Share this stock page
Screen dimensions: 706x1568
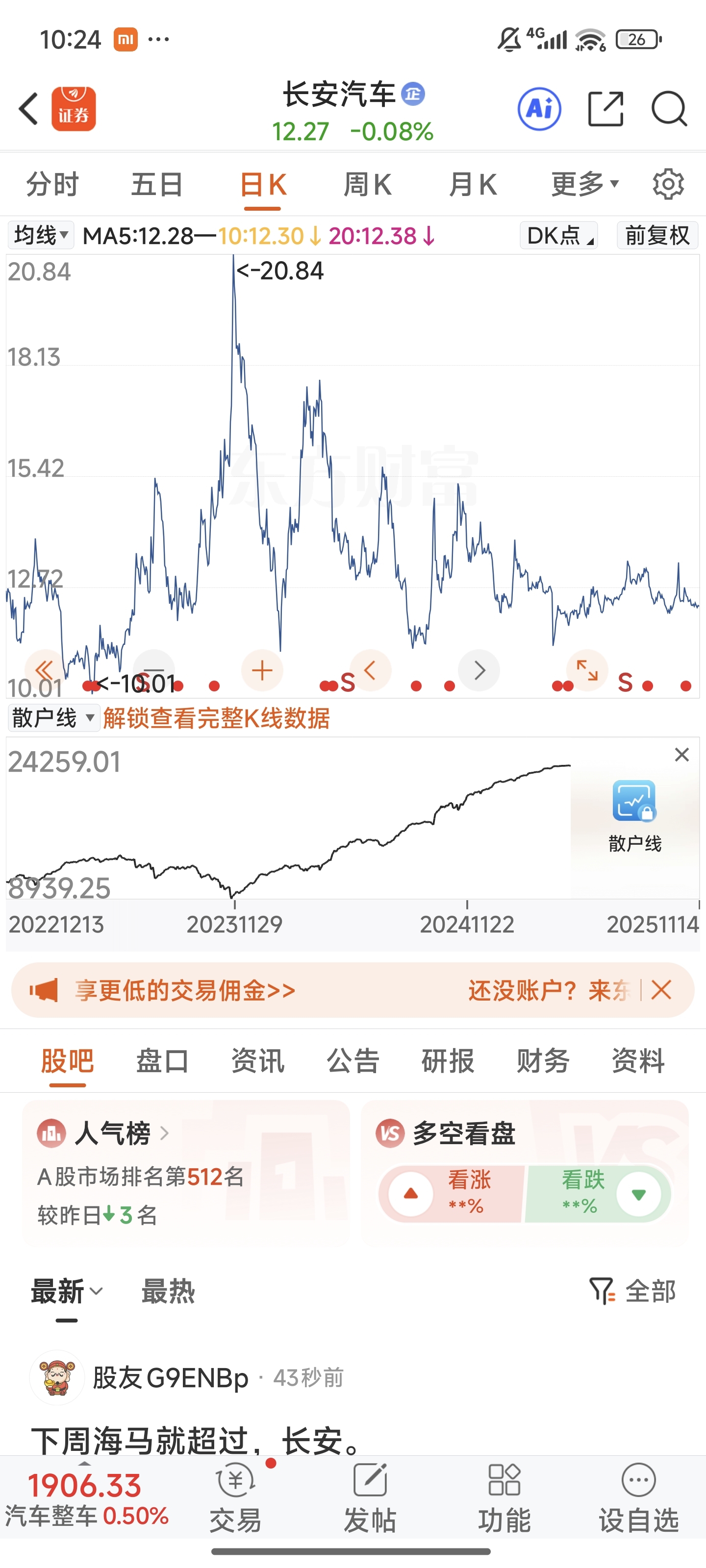tap(605, 110)
